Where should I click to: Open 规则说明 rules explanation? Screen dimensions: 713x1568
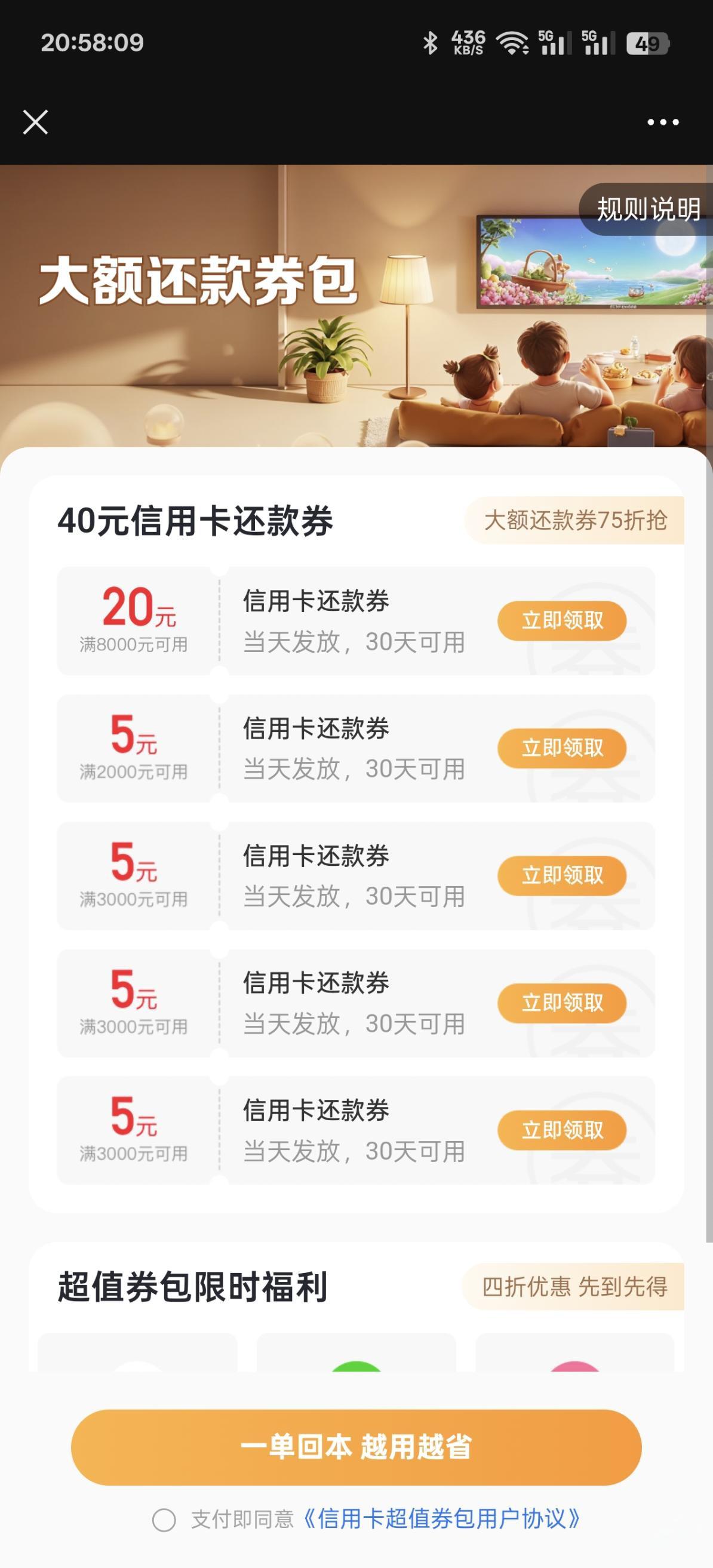click(648, 210)
